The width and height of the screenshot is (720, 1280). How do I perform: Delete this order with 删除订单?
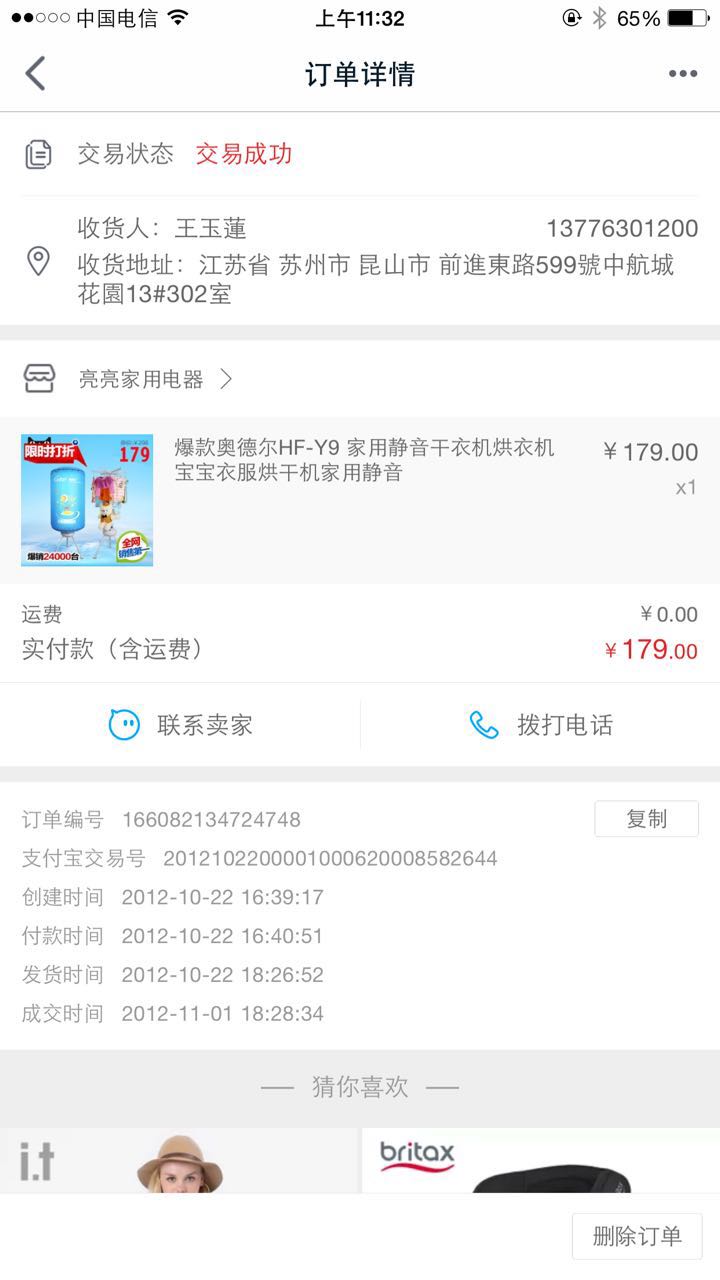tap(637, 1236)
